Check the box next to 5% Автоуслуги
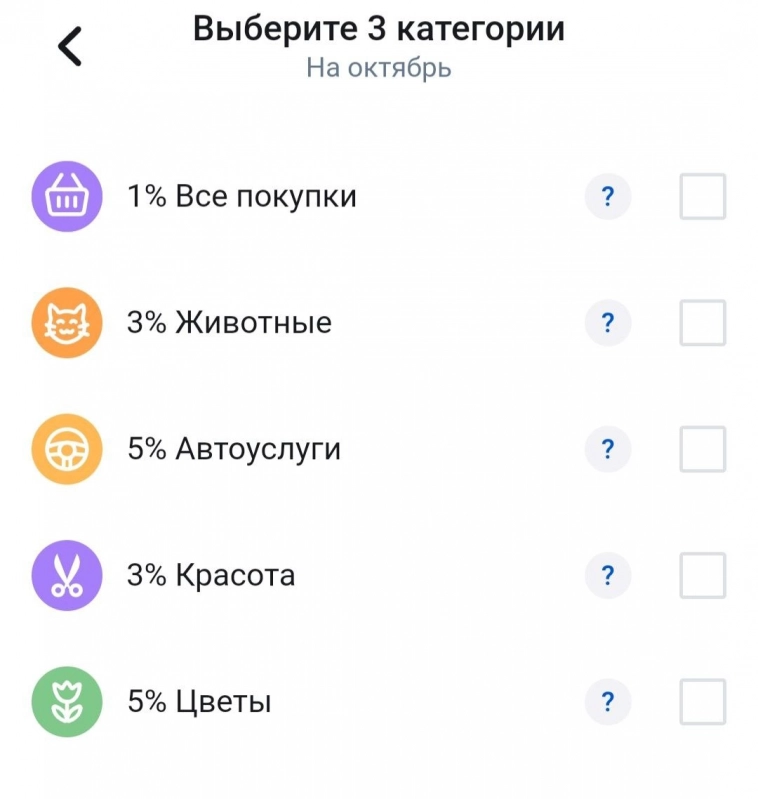The height and width of the screenshot is (799, 758). click(x=701, y=449)
